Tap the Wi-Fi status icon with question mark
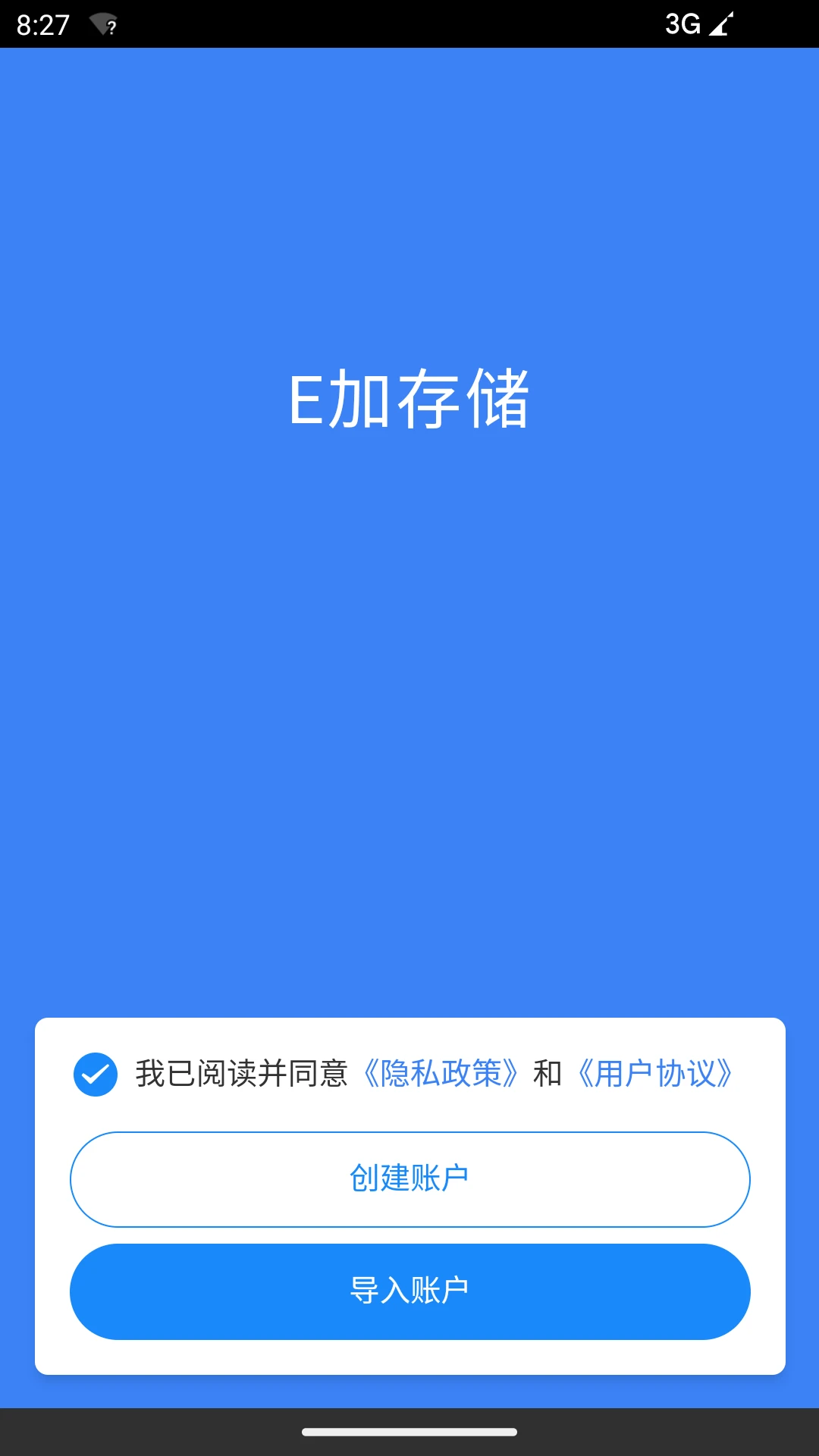Image resolution: width=819 pixels, height=1456 pixels. coord(102,23)
